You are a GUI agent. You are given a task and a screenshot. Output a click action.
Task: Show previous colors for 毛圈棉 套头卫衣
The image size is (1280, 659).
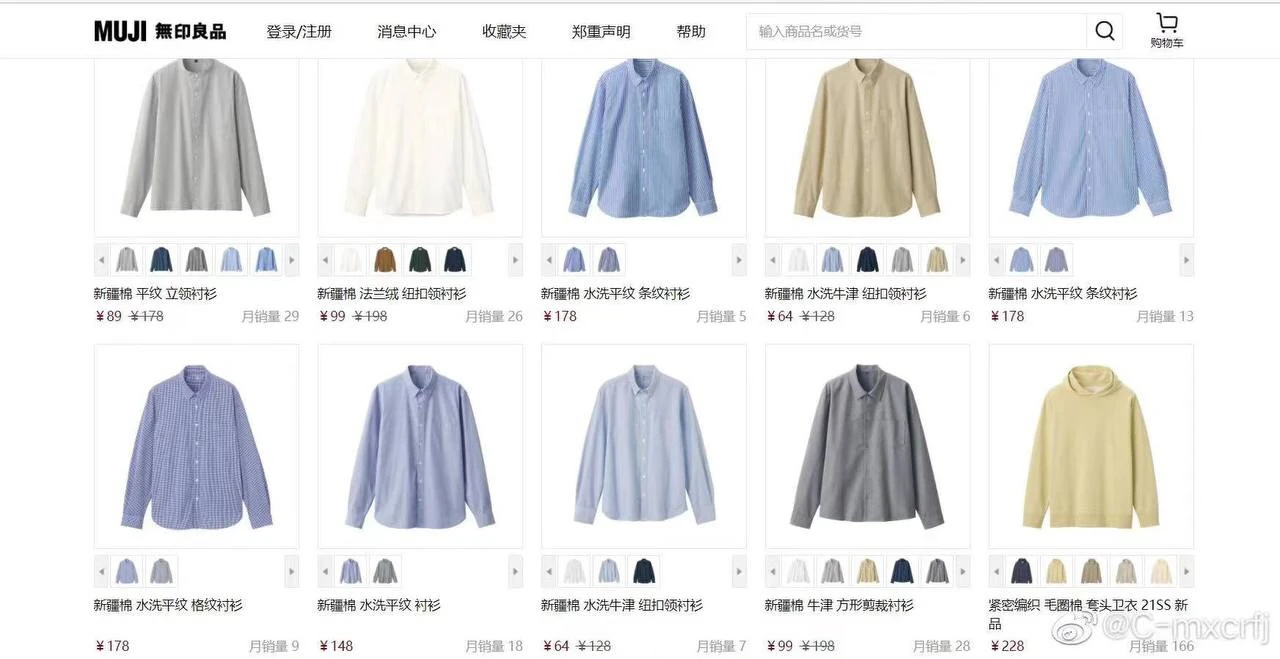tap(997, 572)
